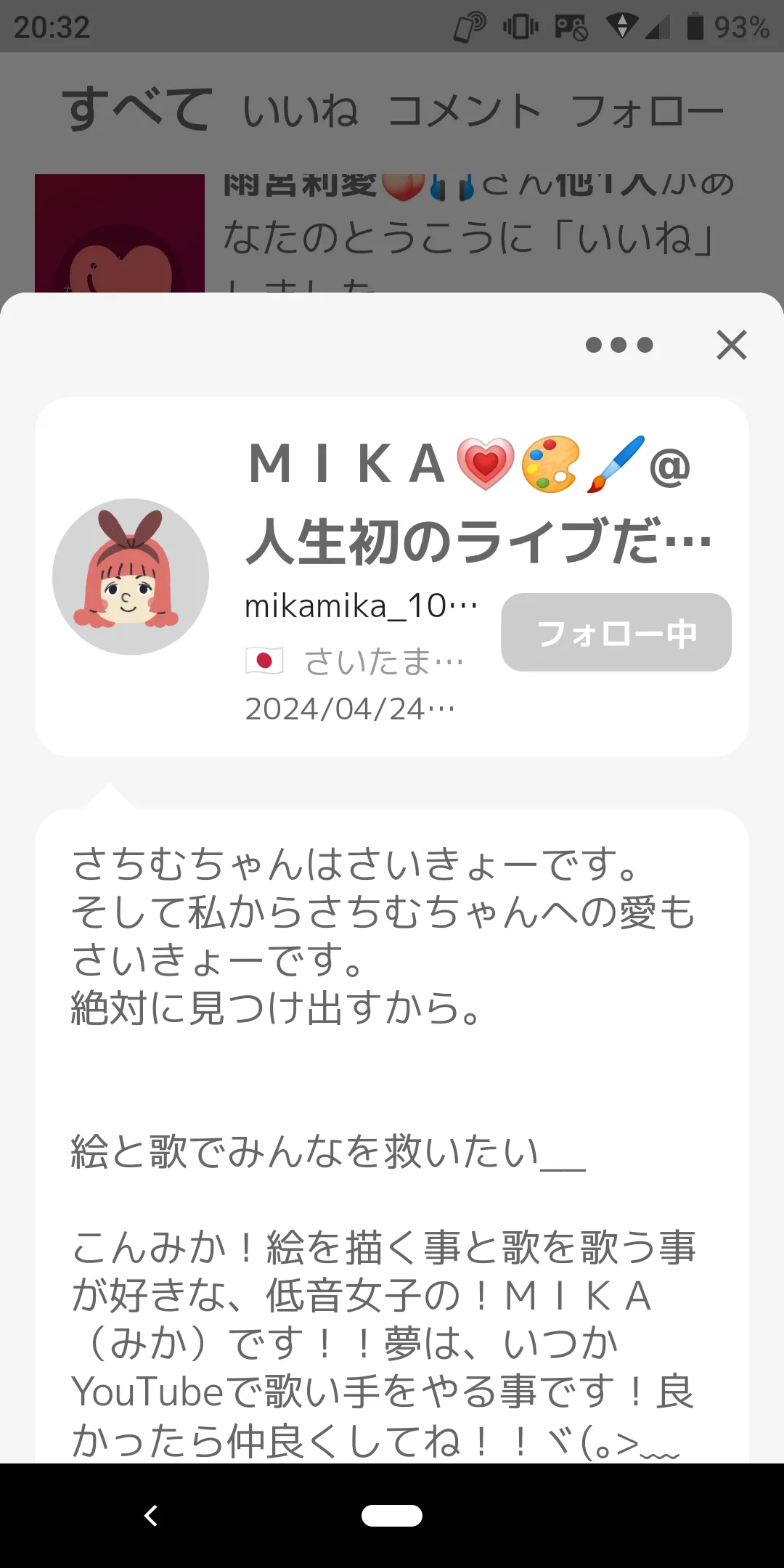Close the profile popup sheet
Screen dimensions: 784x1568
point(731,345)
